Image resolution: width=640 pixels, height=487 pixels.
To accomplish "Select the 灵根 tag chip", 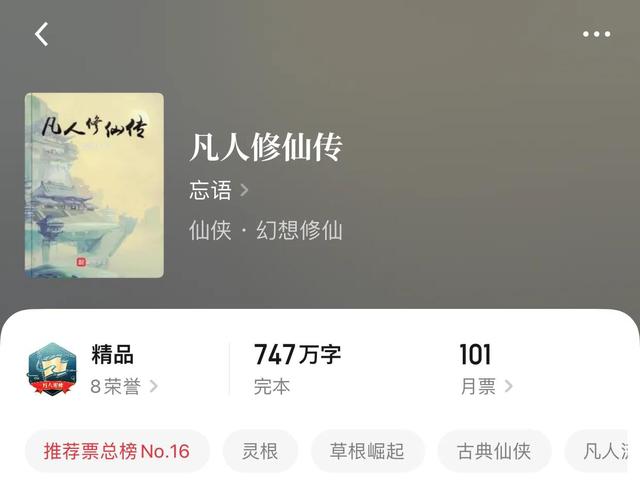I will pyautogui.click(x=260, y=451).
